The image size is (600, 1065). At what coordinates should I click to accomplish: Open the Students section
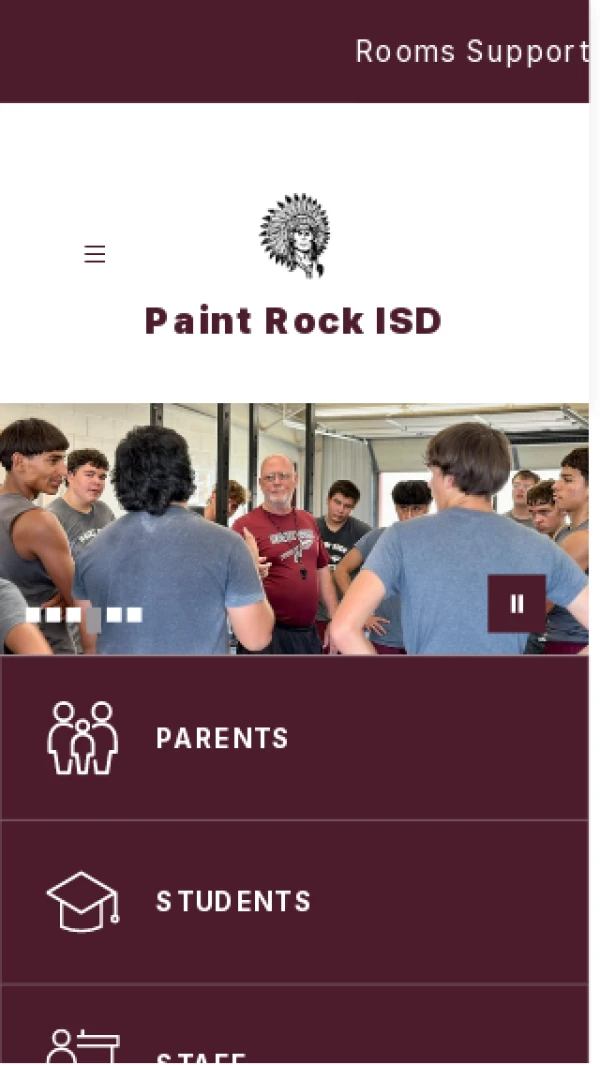click(233, 901)
